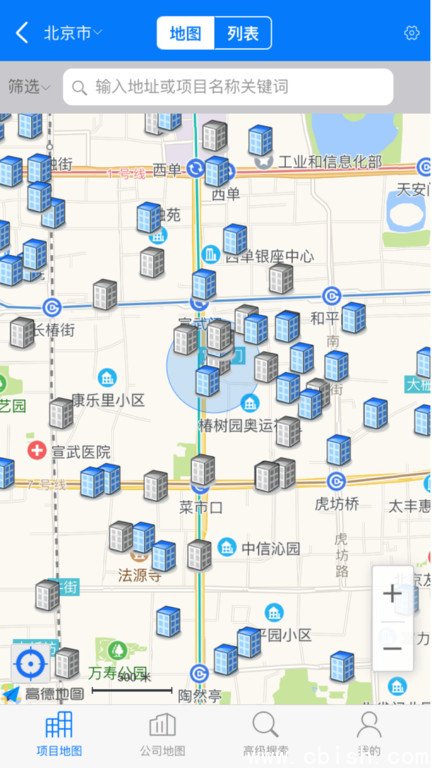Image resolution: width=432 pixels, height=768 pixels.
Task: Open the 项目地图 bottom tab
Action: pyautogui.click(x=59, y=734)
